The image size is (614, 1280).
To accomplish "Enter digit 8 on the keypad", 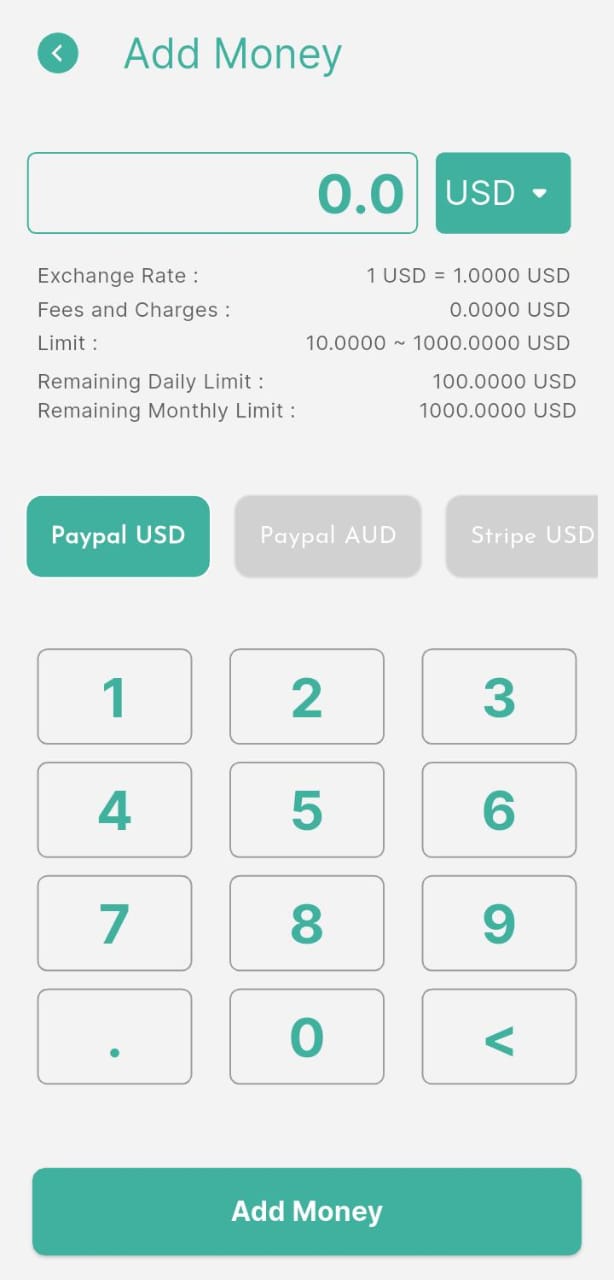I will [x=307, y=923].
